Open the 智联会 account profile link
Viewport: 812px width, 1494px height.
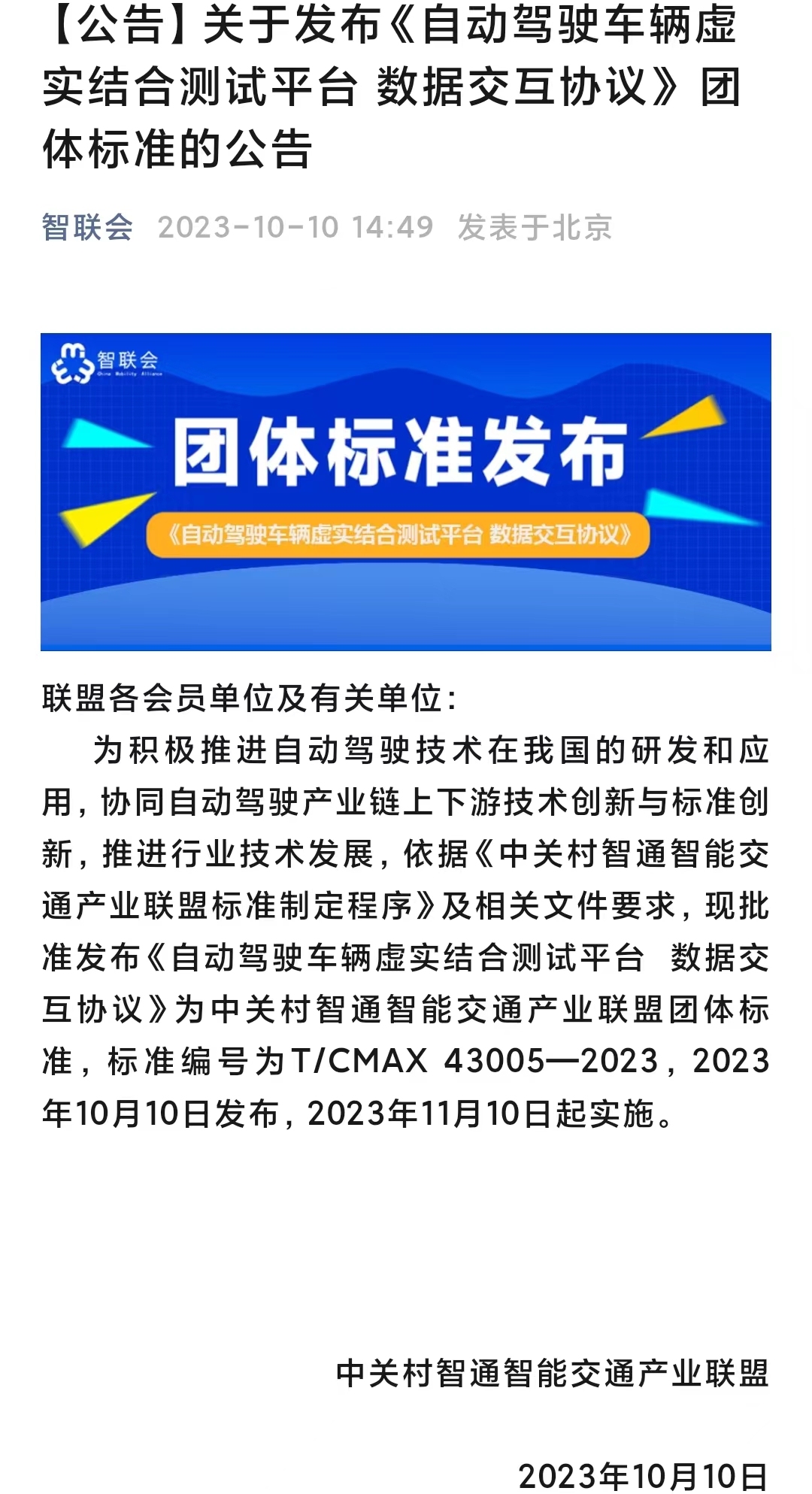pos(87,227)
